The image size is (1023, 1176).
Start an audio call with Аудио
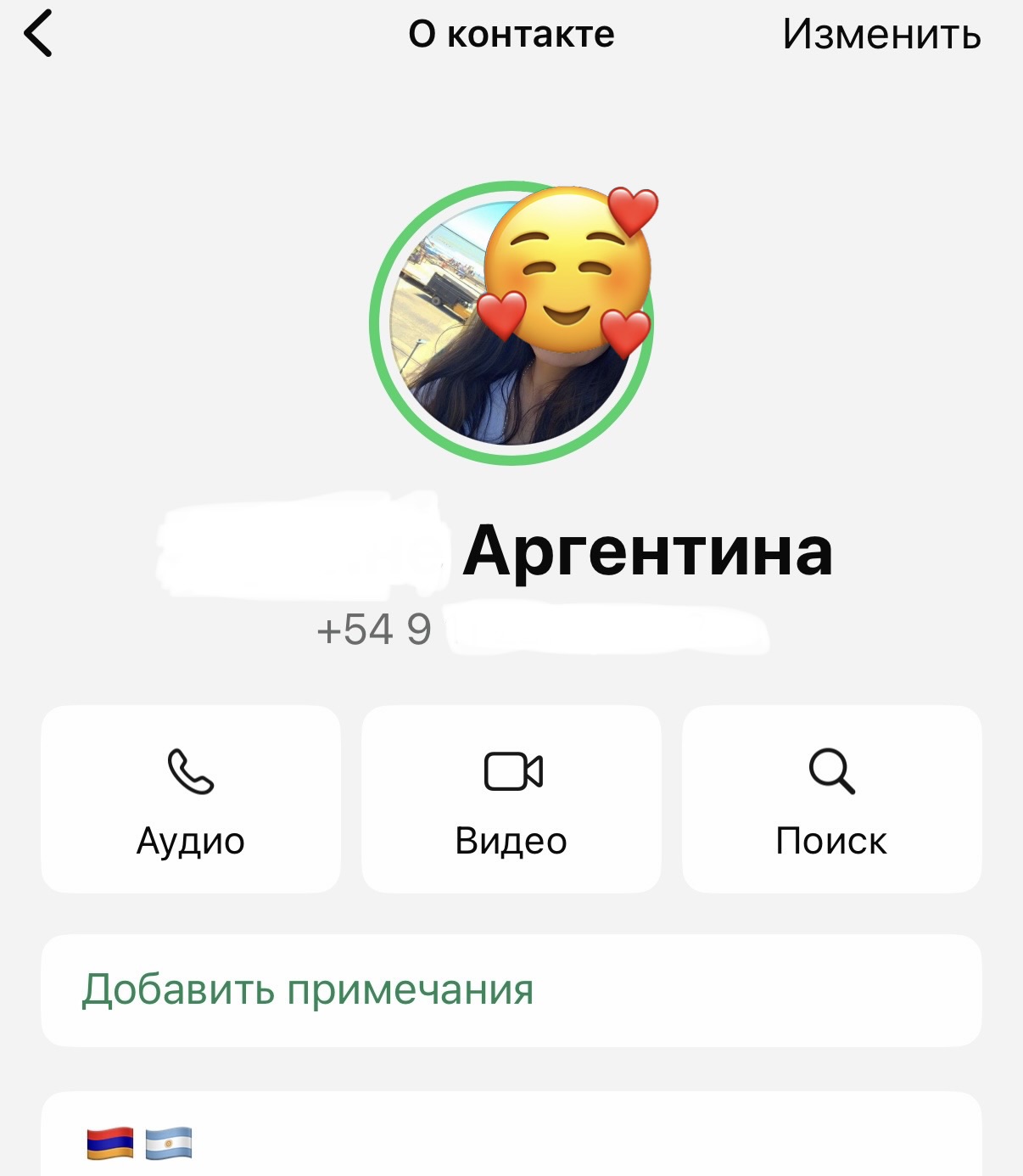[x=191, y=798]
